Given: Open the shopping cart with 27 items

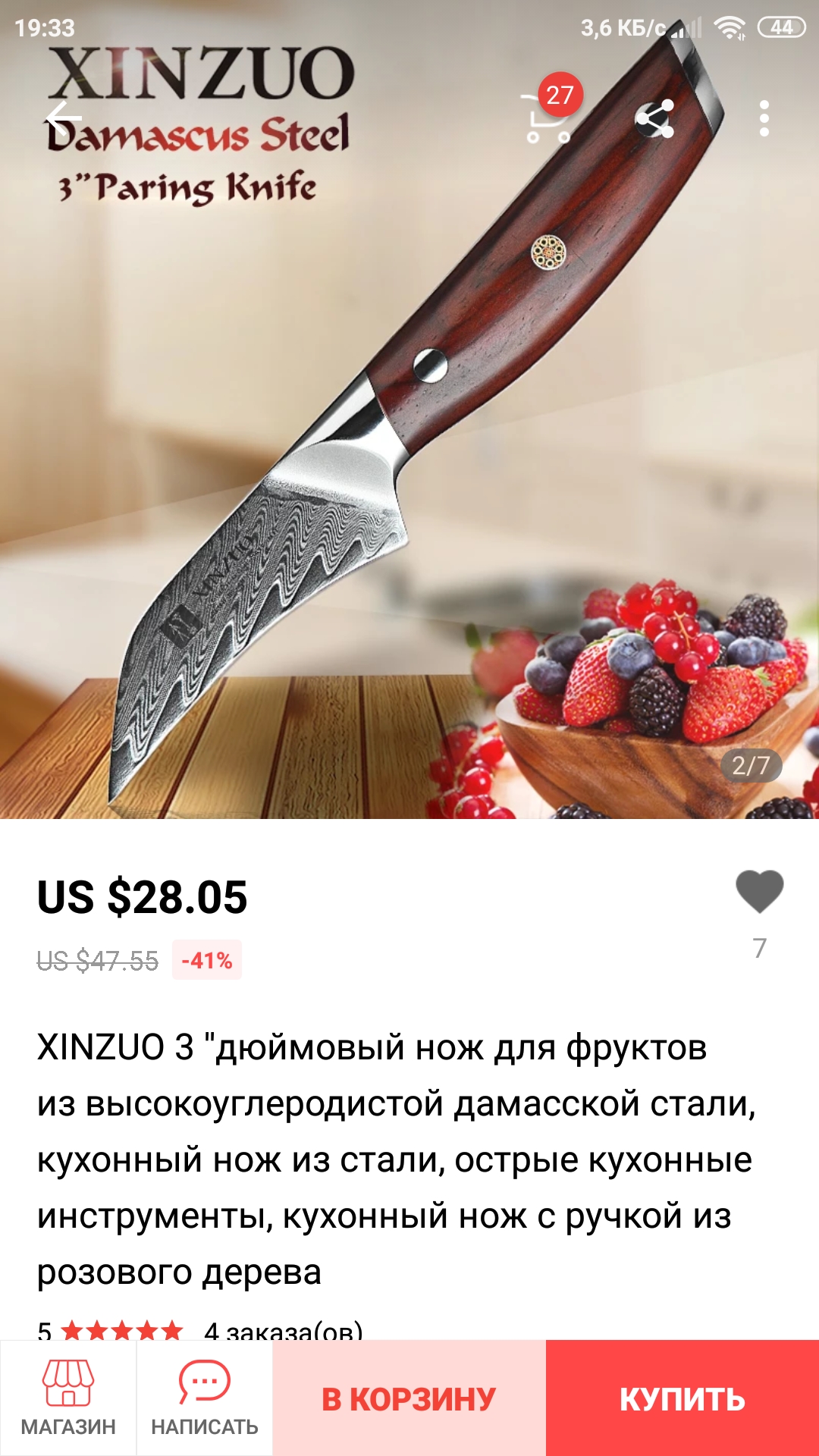Looking at the screenshot, I should click(x=549, y=112).
